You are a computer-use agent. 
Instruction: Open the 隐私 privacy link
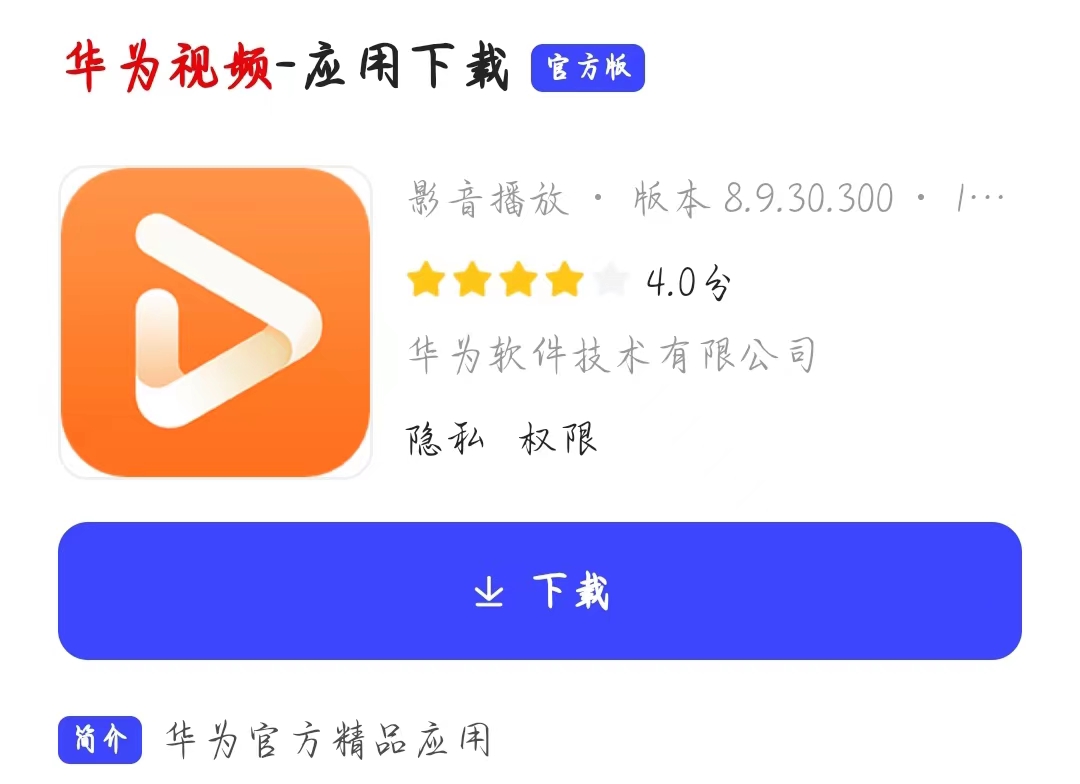[445, 439]
